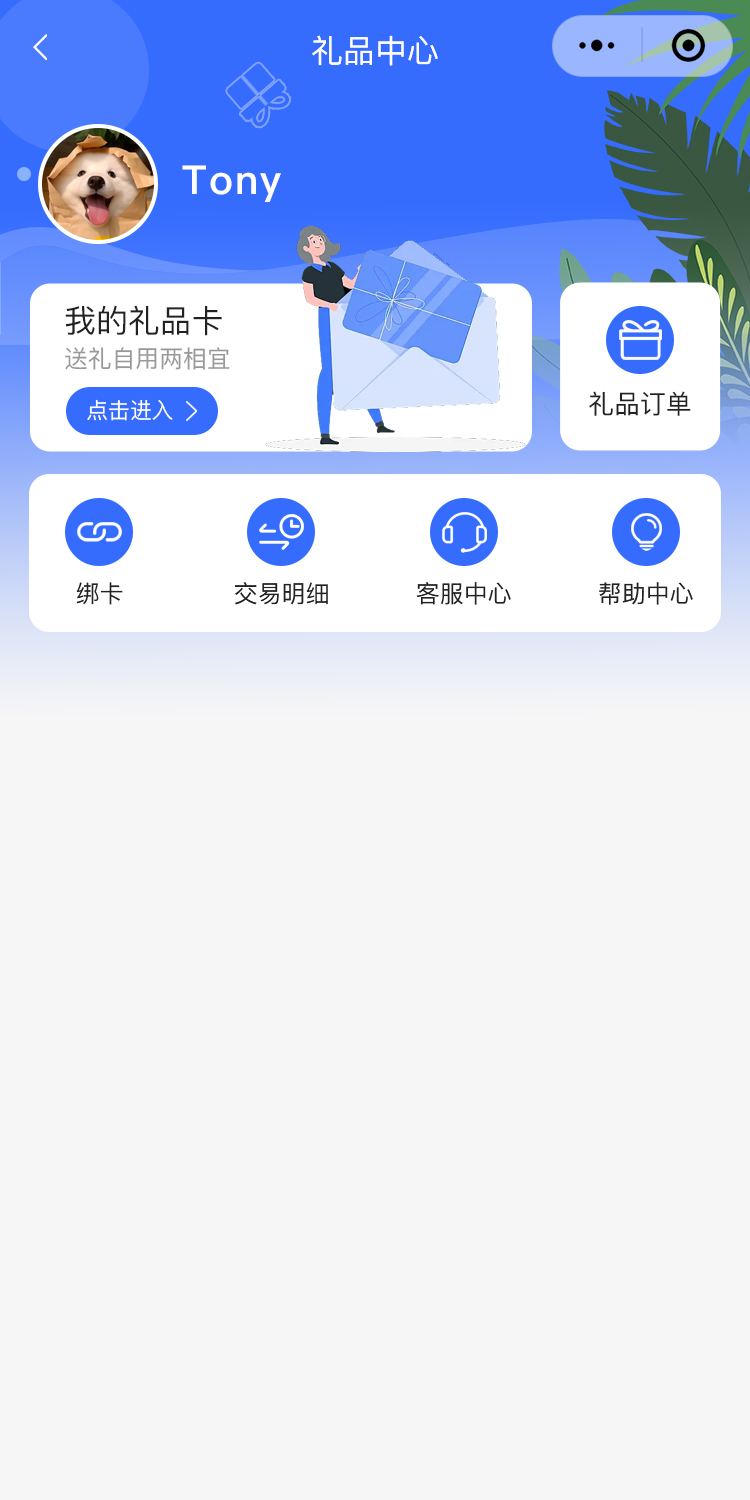The height and width of the screenshot is (1500, 750).
Task: Open 礼品订单 gift orders
Action: 640,366
